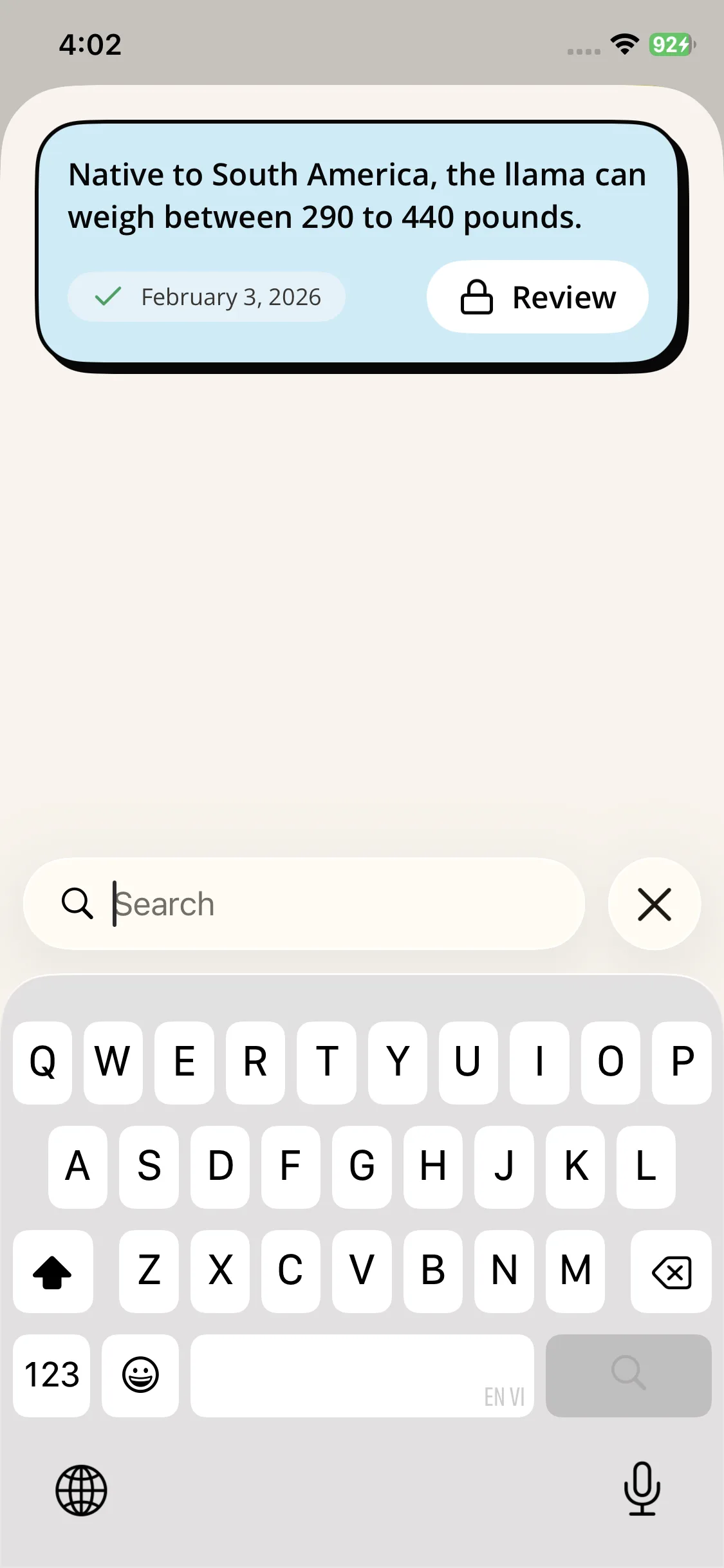Screen dimensions: 724x1568
Task: Tap the shift key on keyboard
Action: point(53,1272)
